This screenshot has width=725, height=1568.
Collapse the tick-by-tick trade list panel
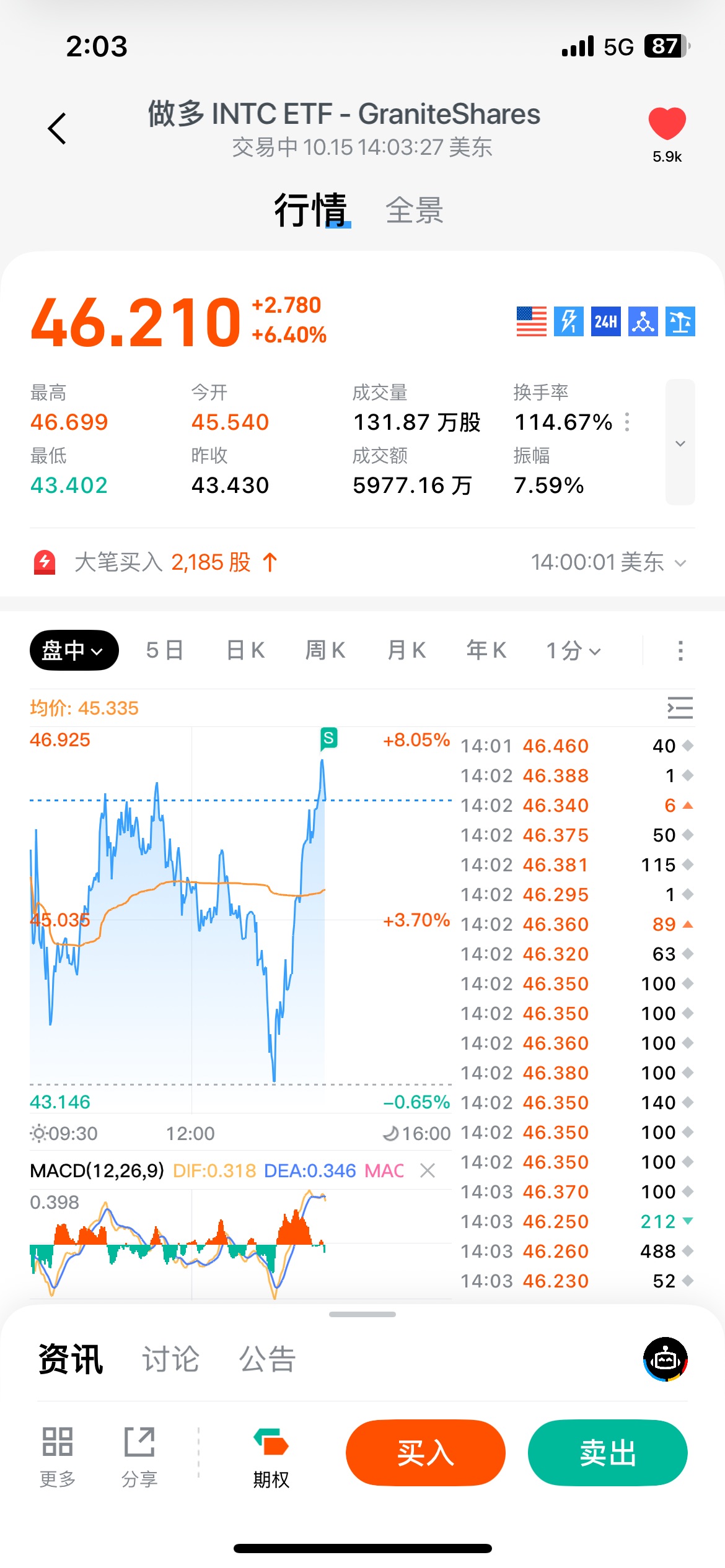680,708
